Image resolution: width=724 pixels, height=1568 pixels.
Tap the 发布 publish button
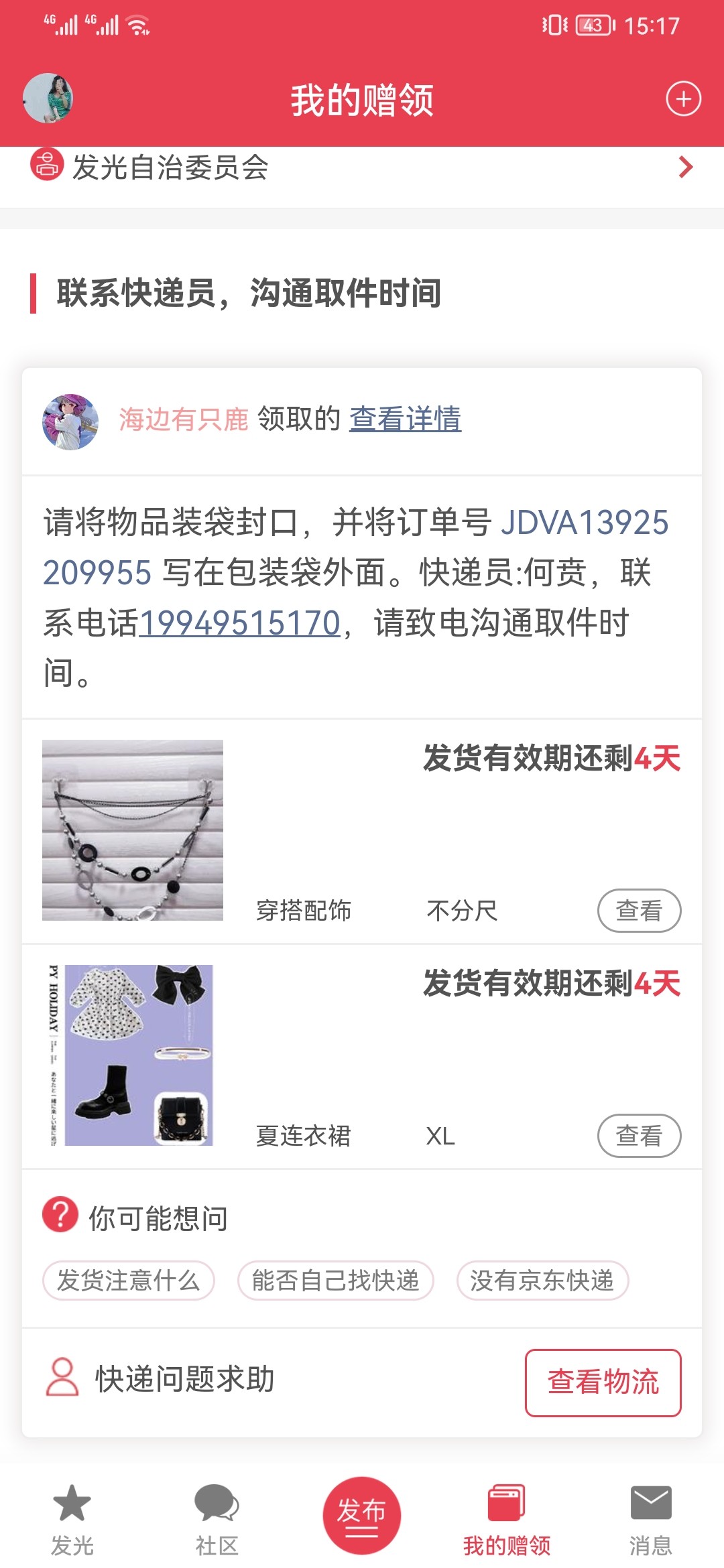[362, 1516]
